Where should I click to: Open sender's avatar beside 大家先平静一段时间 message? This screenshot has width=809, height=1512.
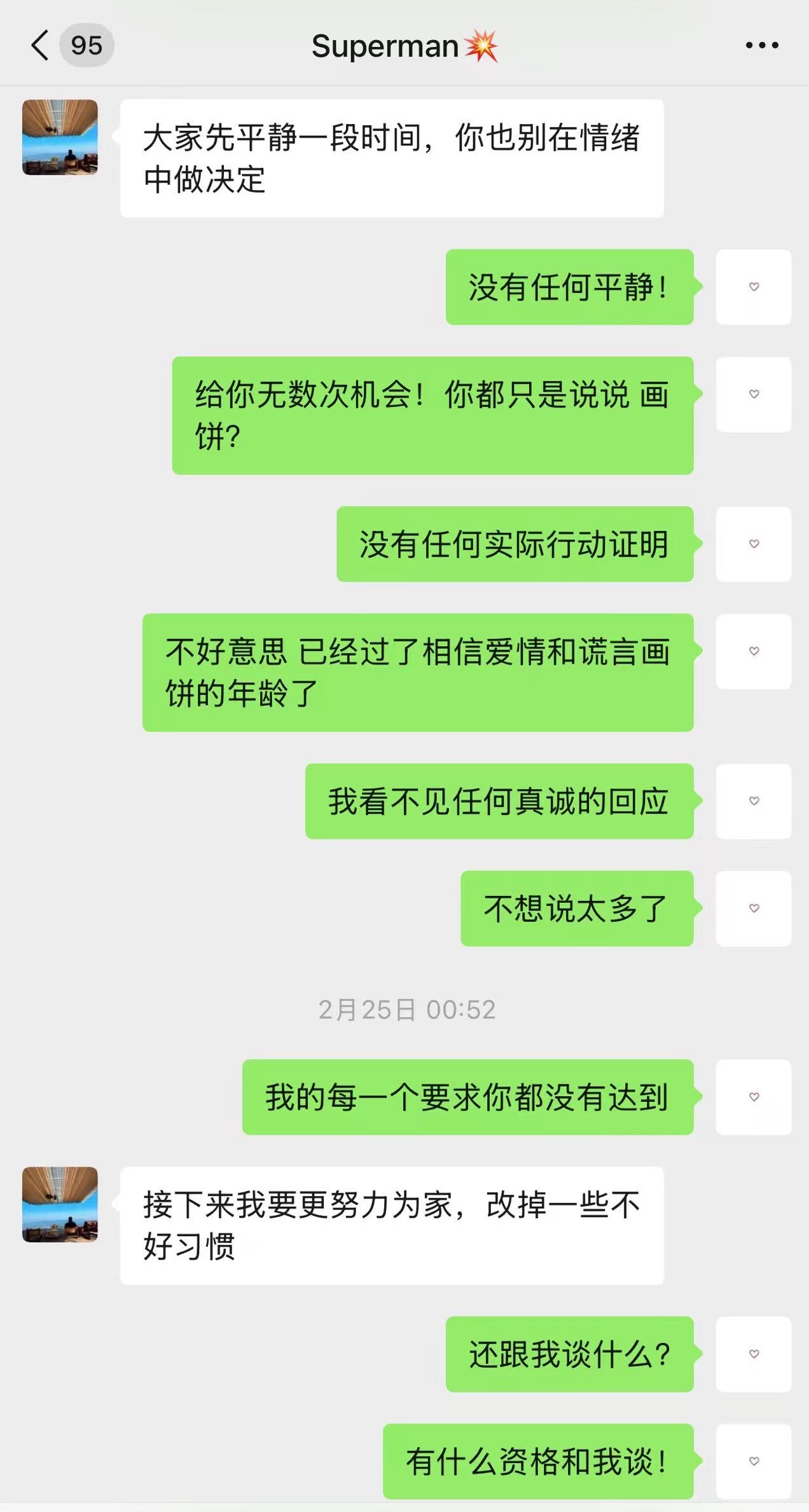pyautogui.click(x=60, y=137)
